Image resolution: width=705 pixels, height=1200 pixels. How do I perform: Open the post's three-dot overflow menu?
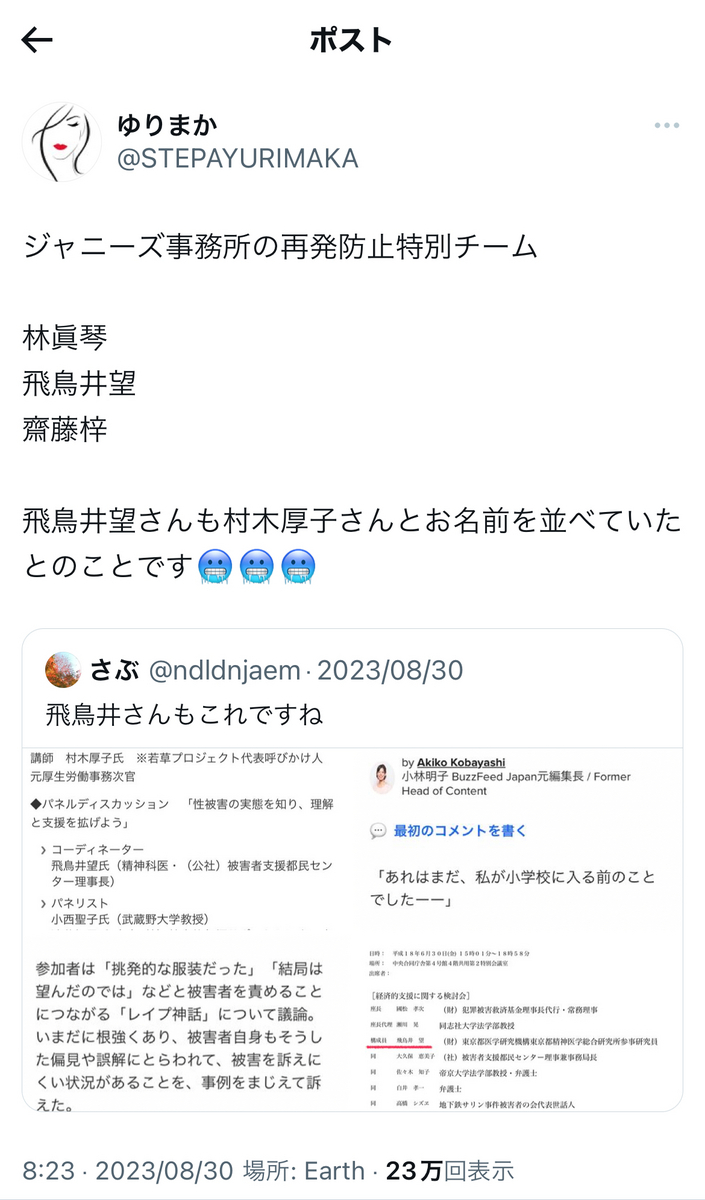tap(666, 126)
